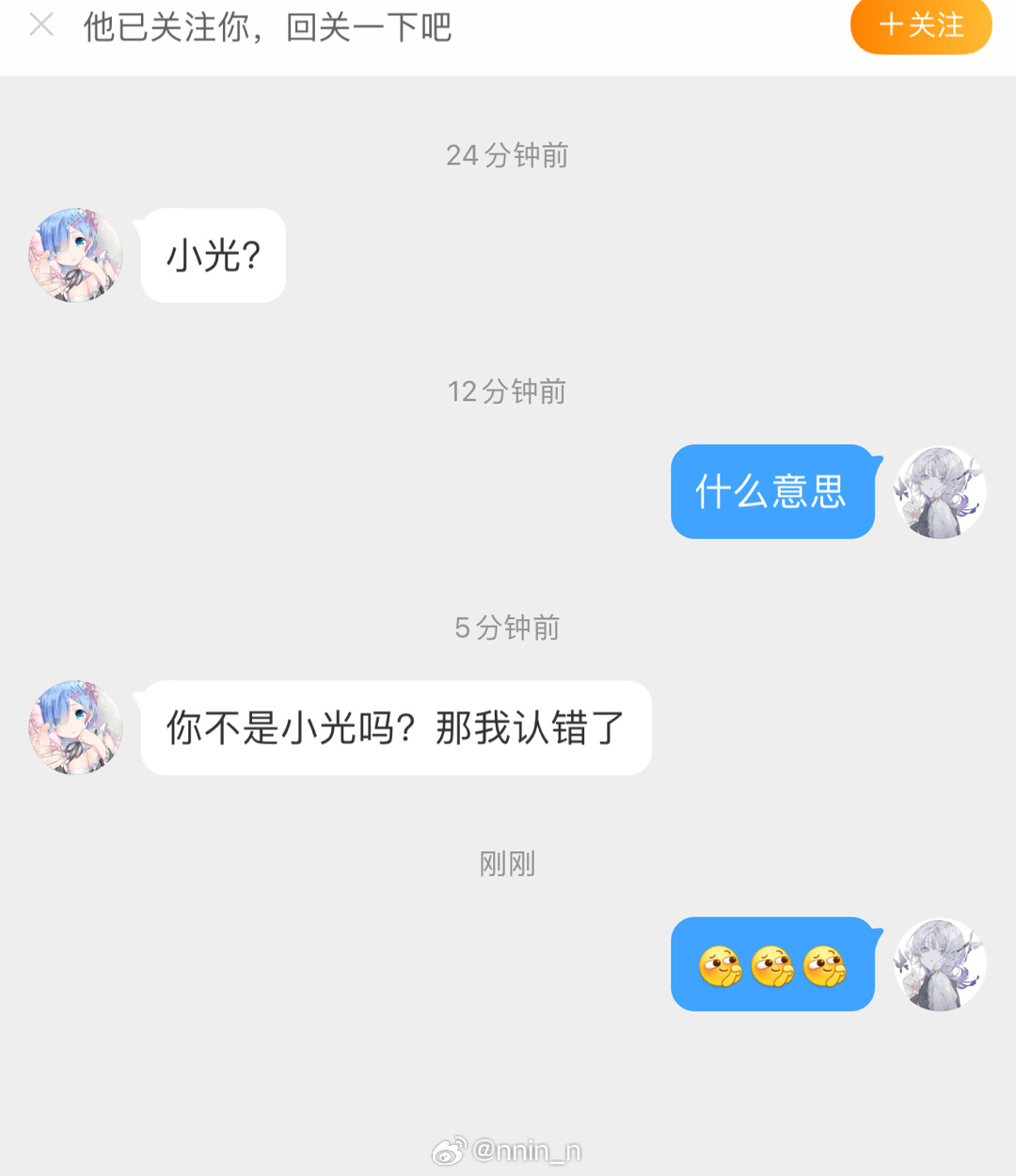
Task: Tap my avatar beside the emoji message
Action: click(x=939, y=964)
